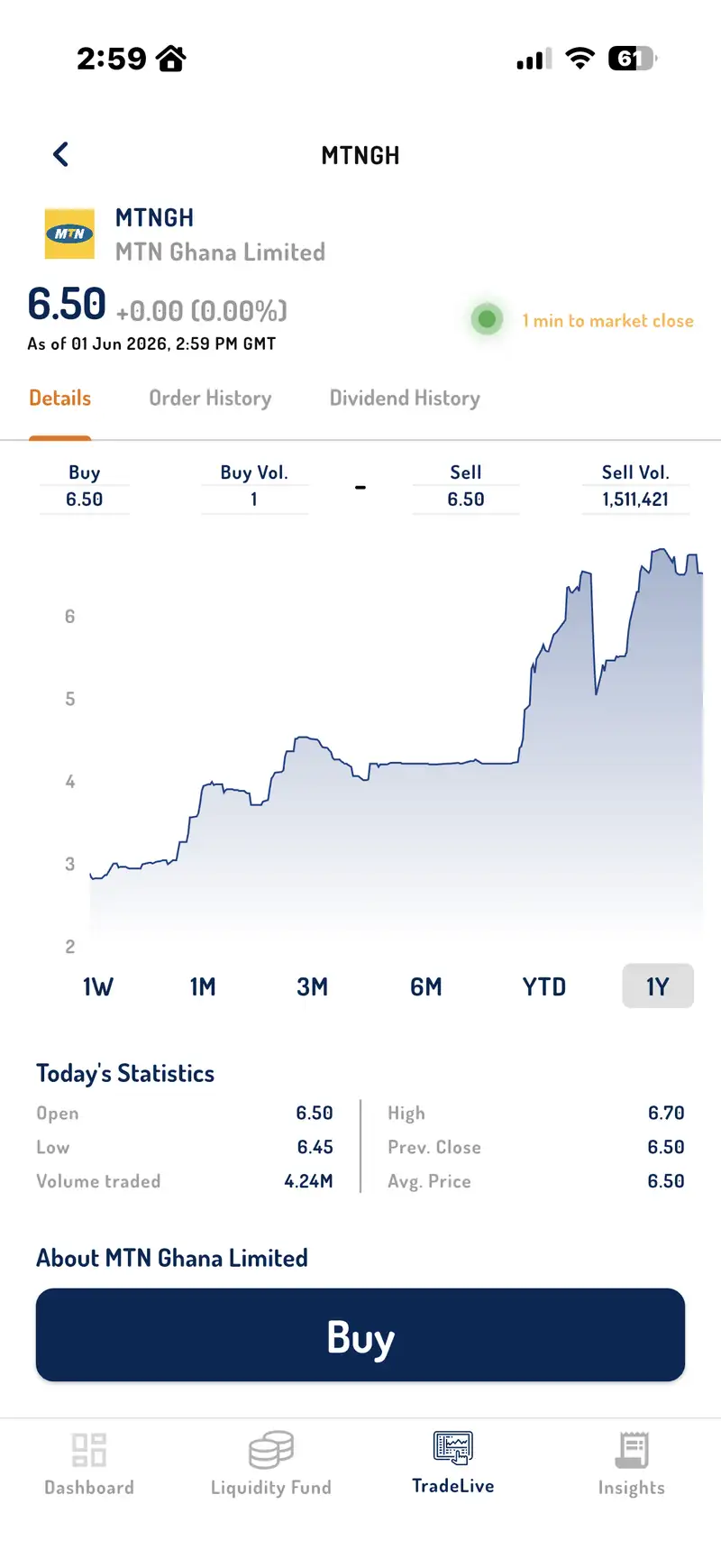Open the Dashboard tab

[89, 1464]
